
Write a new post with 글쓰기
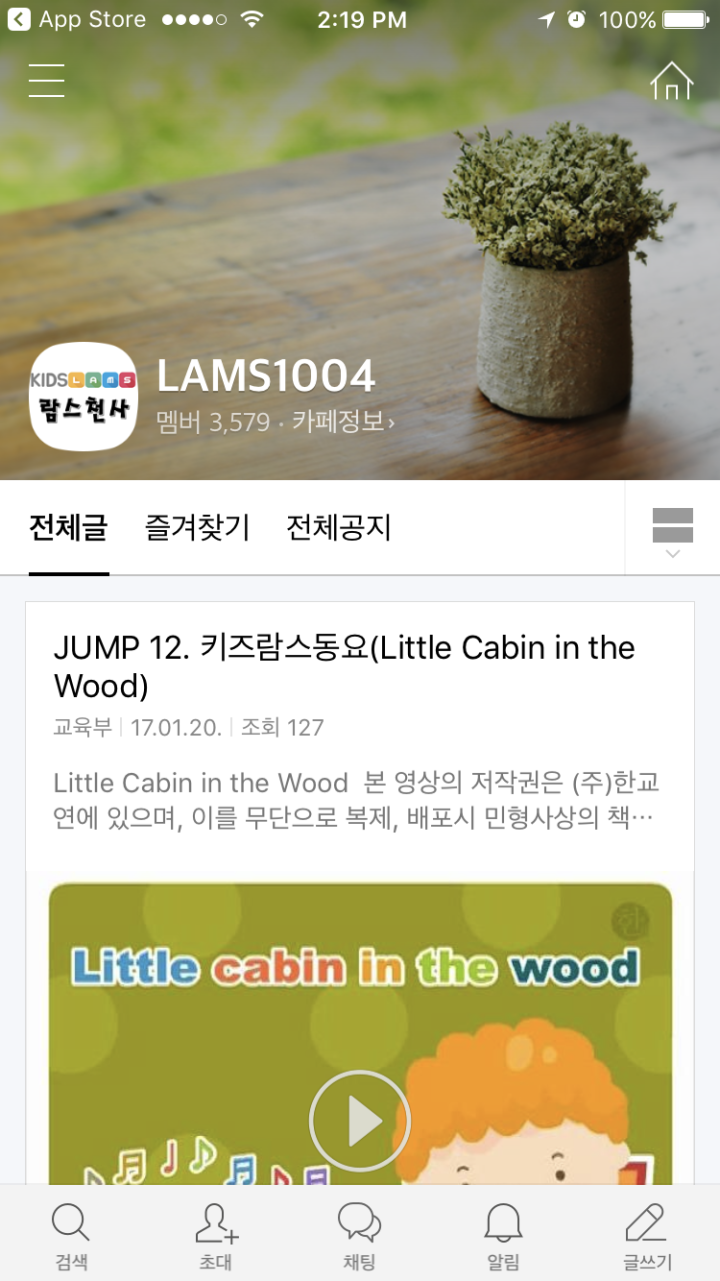pos(646,1236)
